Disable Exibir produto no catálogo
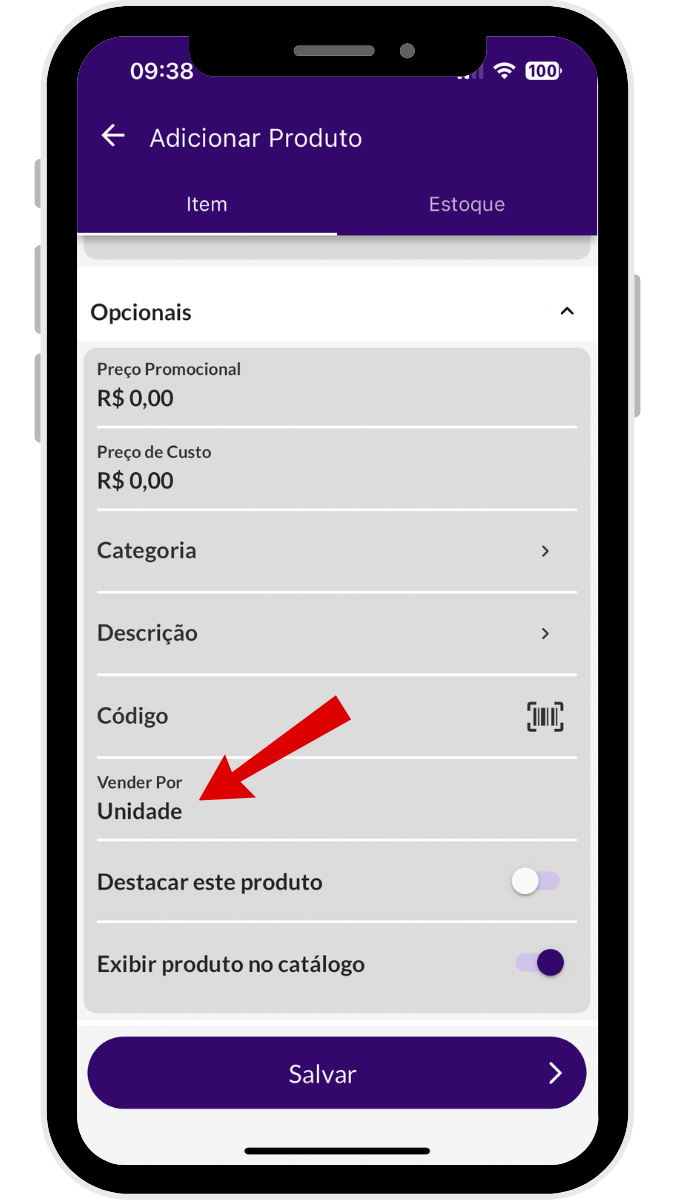This screenshot has width=675, height=1200. [x=540, y=963]
